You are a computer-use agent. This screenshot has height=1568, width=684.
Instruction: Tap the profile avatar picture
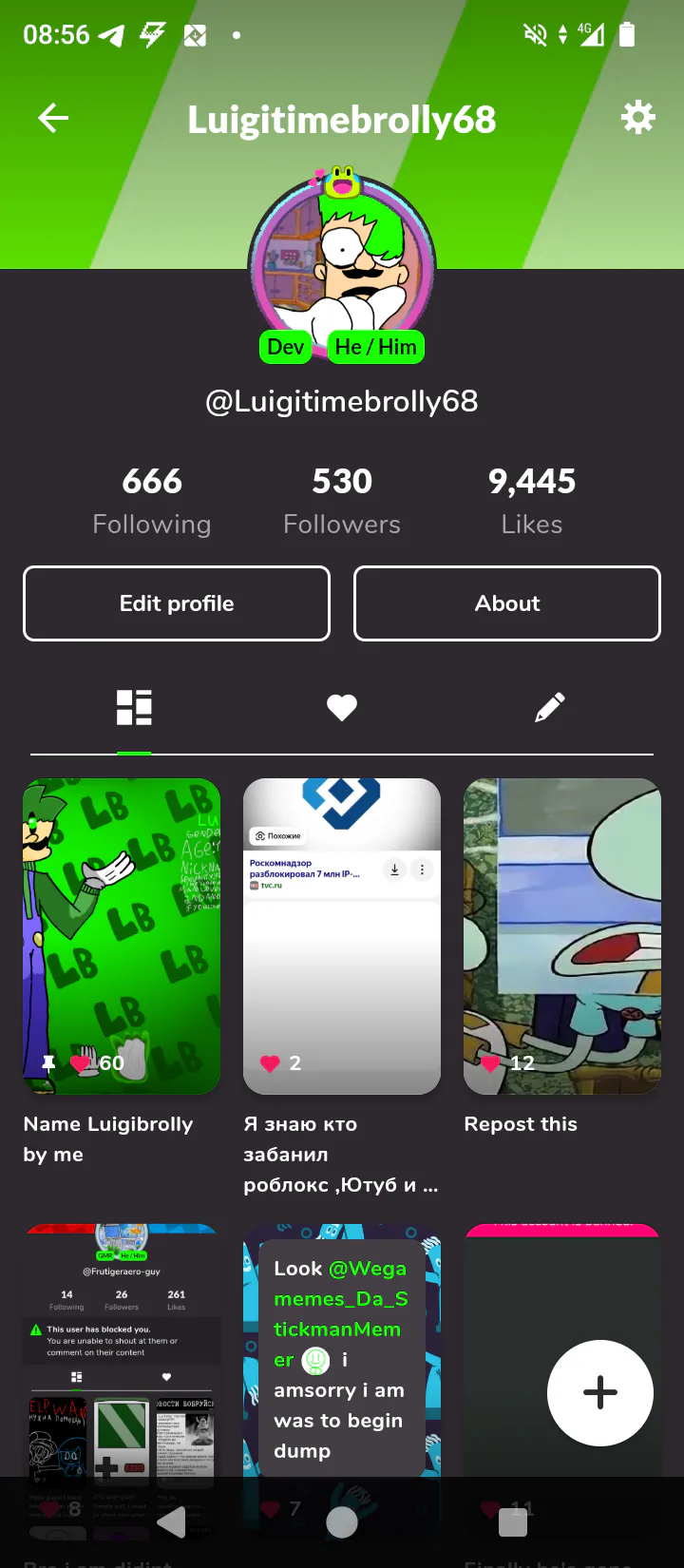[342, 266]
